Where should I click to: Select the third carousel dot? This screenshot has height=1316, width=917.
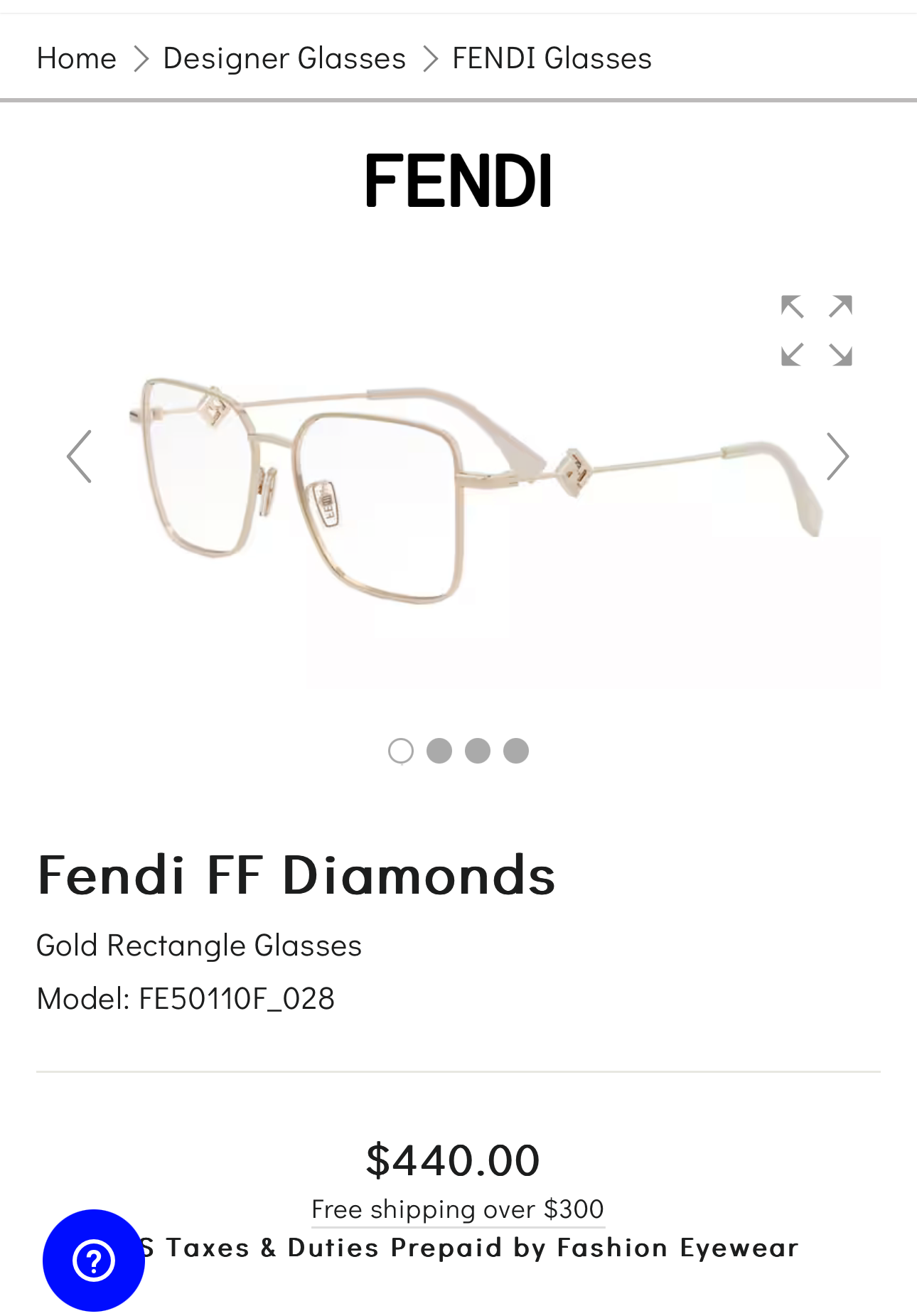[478, 750]
